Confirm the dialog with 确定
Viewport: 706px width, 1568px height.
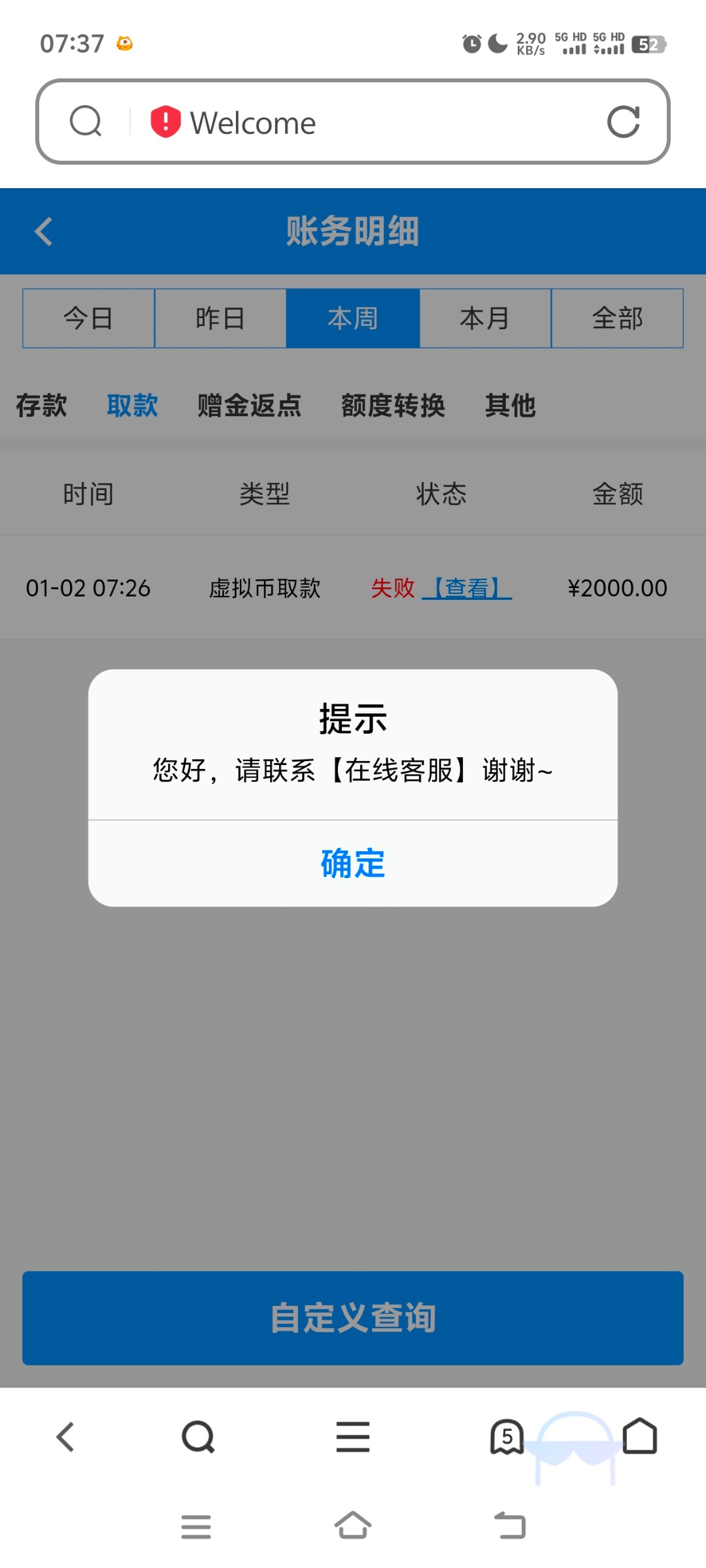[x=353, y=863]
